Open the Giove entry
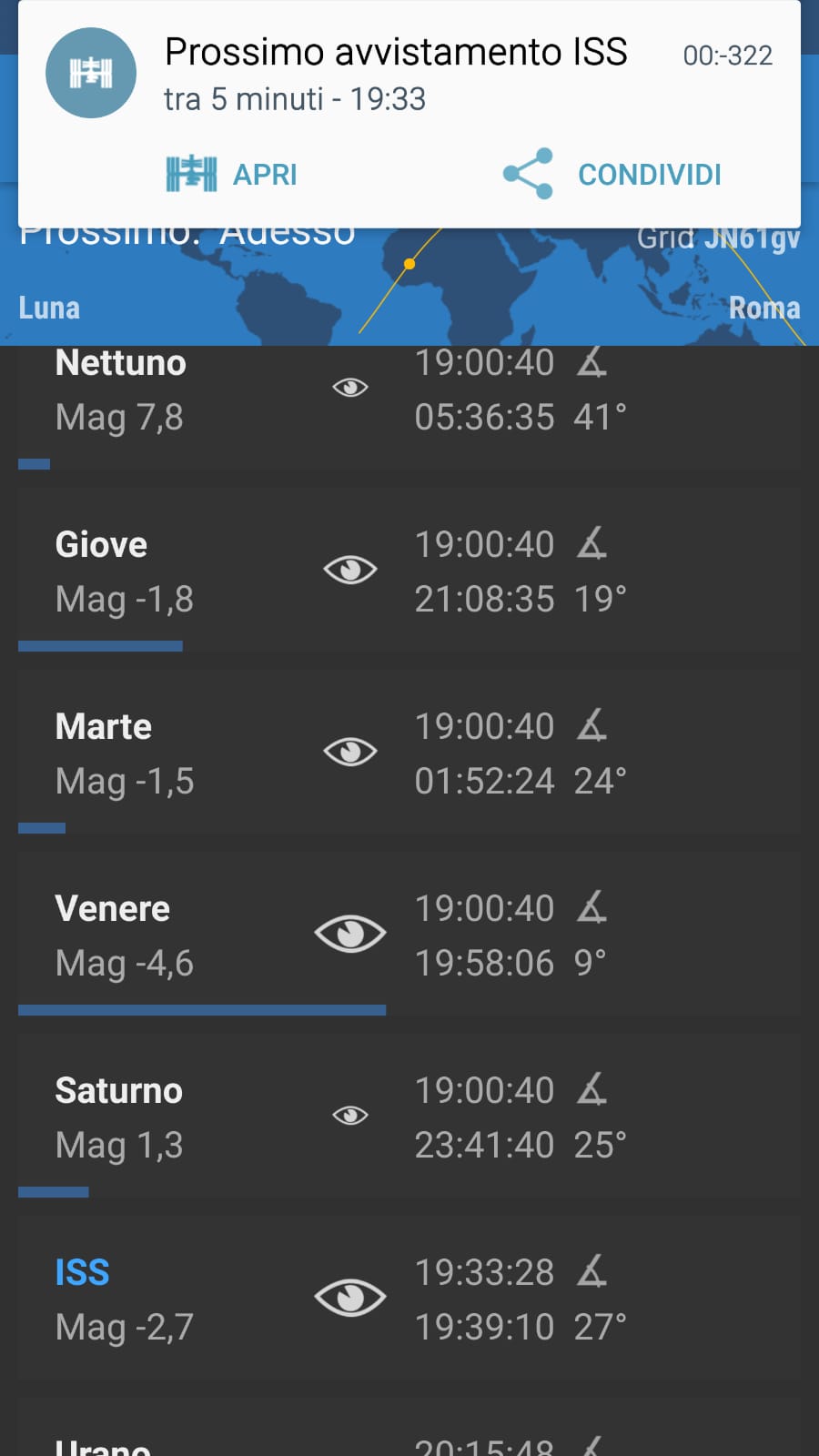The image size is (819, 1456). click(x=409, y=570)
